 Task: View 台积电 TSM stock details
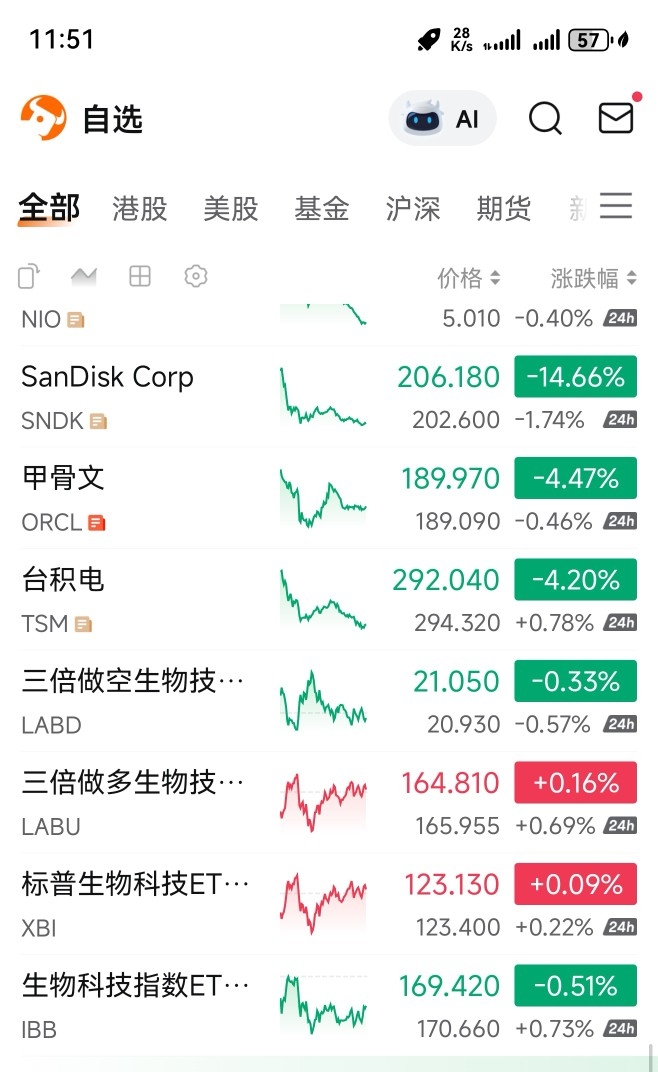coord(140,600)
